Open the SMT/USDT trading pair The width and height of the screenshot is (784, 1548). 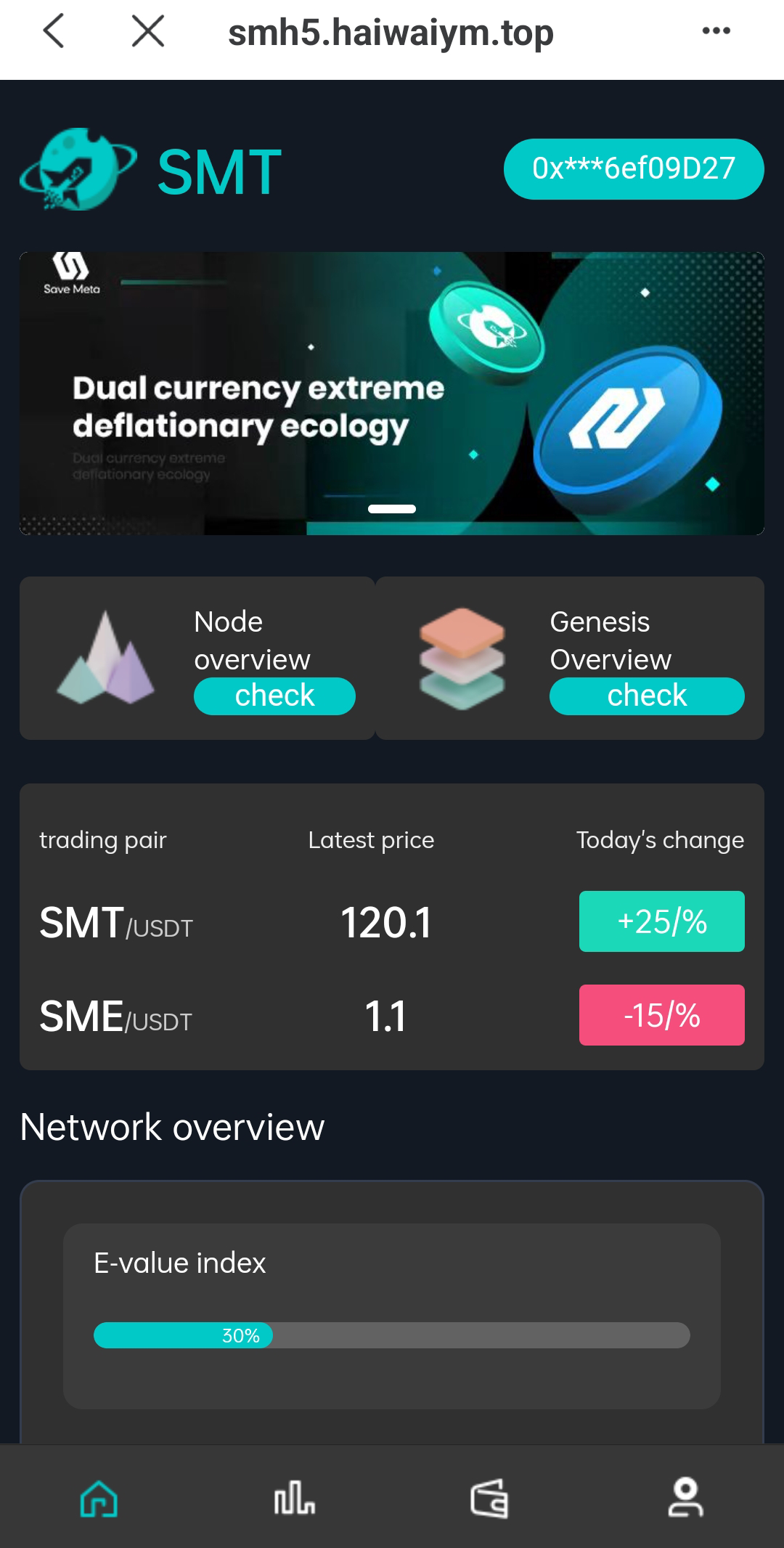116,924
